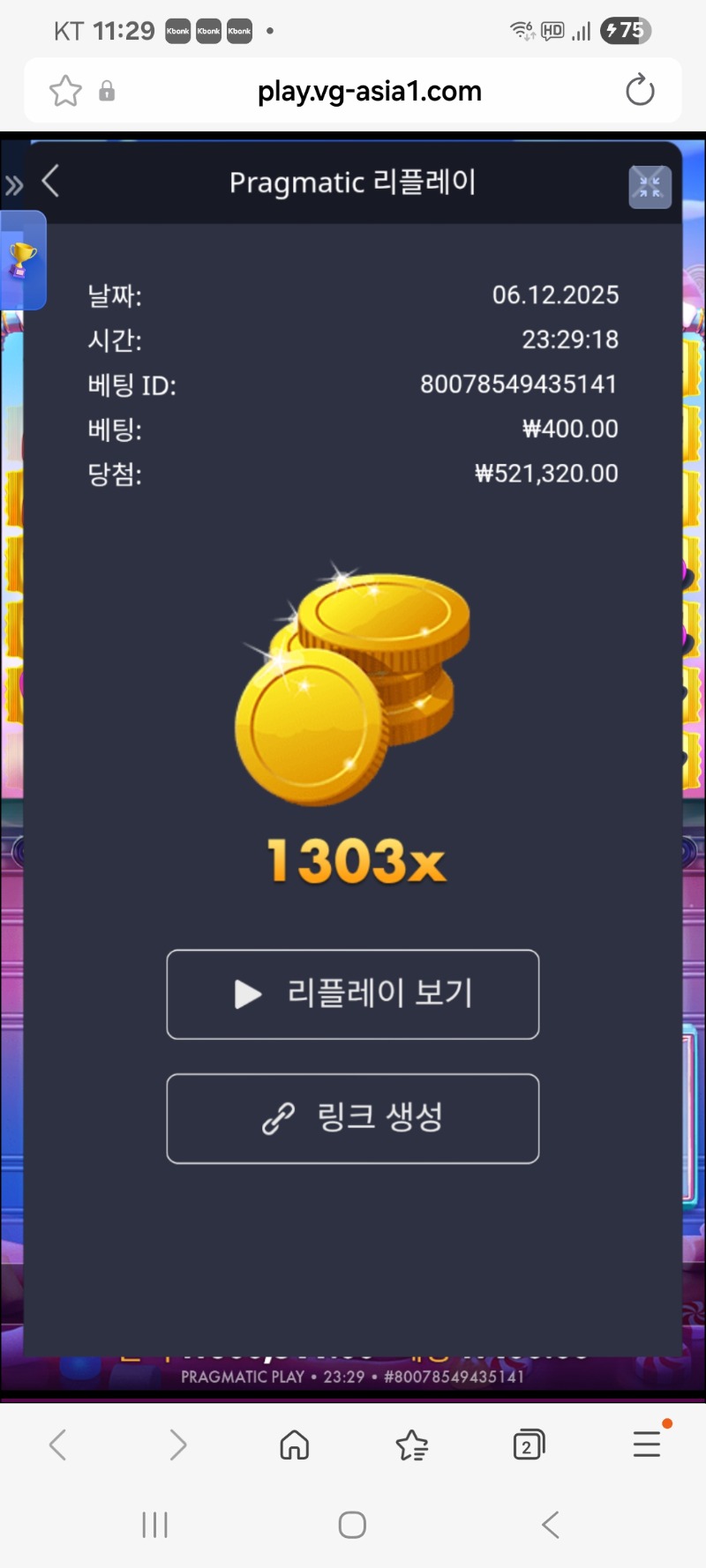Go back using the browser's left arrow
The image size is (706, 1568).
click(56, 1444)
